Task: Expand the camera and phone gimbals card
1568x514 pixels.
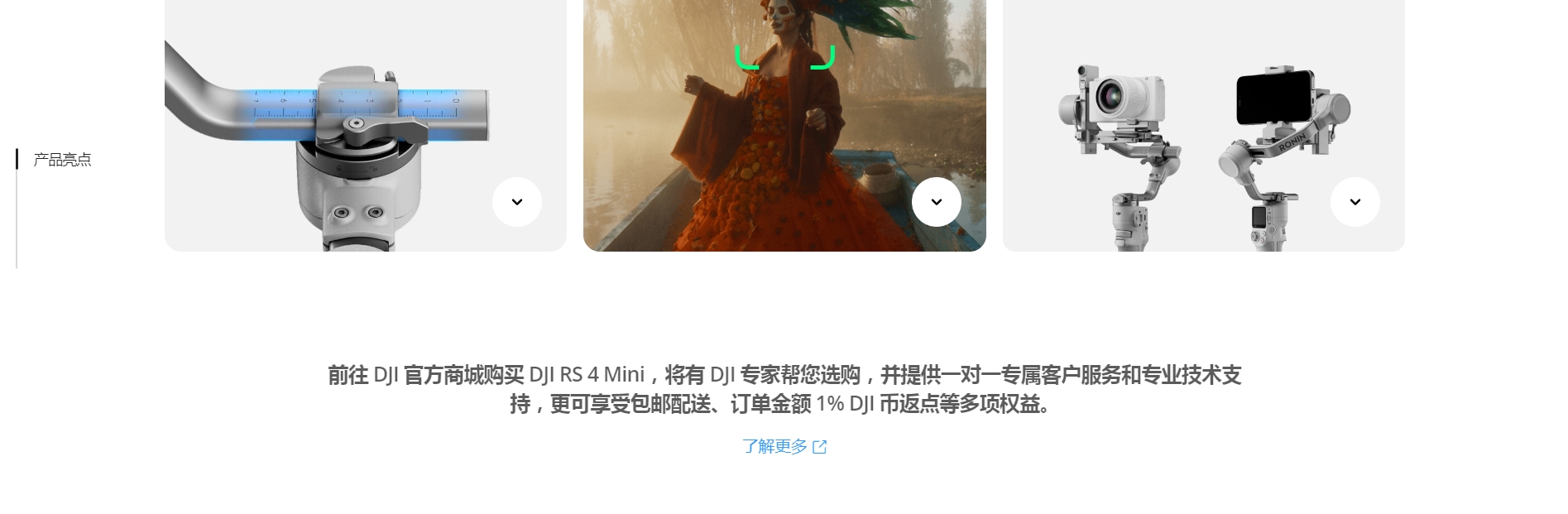Action: [x=1355, y=202]
